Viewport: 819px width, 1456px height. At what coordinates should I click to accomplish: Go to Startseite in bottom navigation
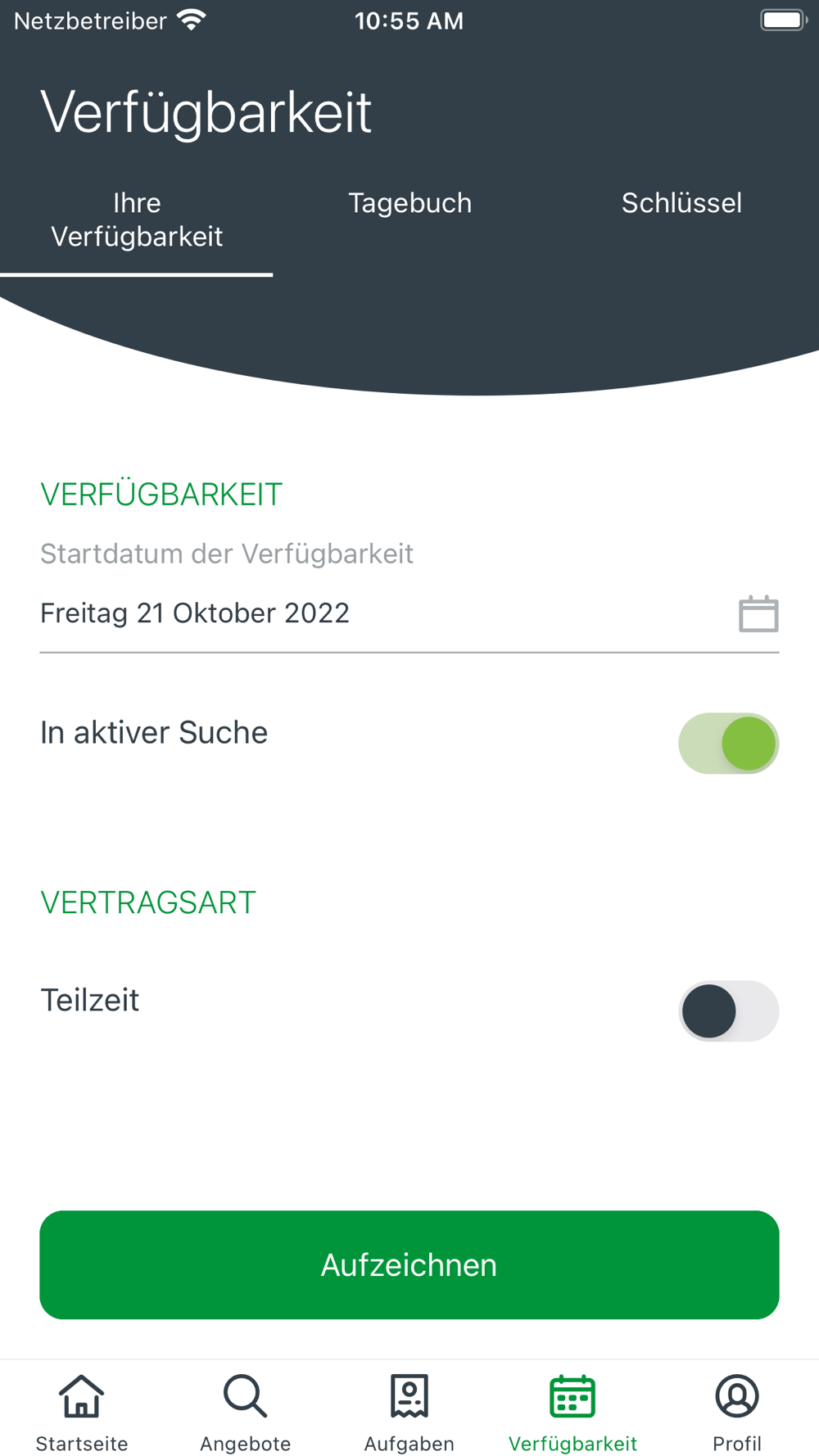click(82, 1412)
